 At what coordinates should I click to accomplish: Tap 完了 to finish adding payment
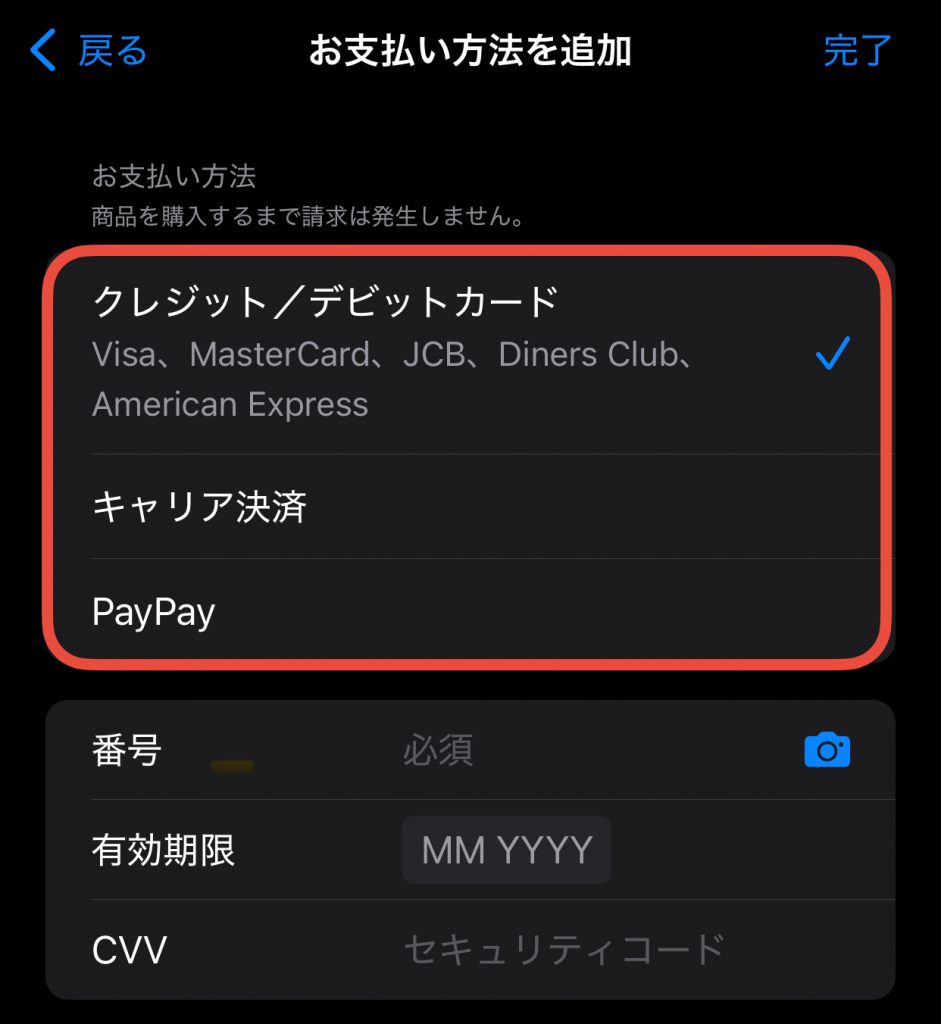pyautogui.click(x=857, y=50)
